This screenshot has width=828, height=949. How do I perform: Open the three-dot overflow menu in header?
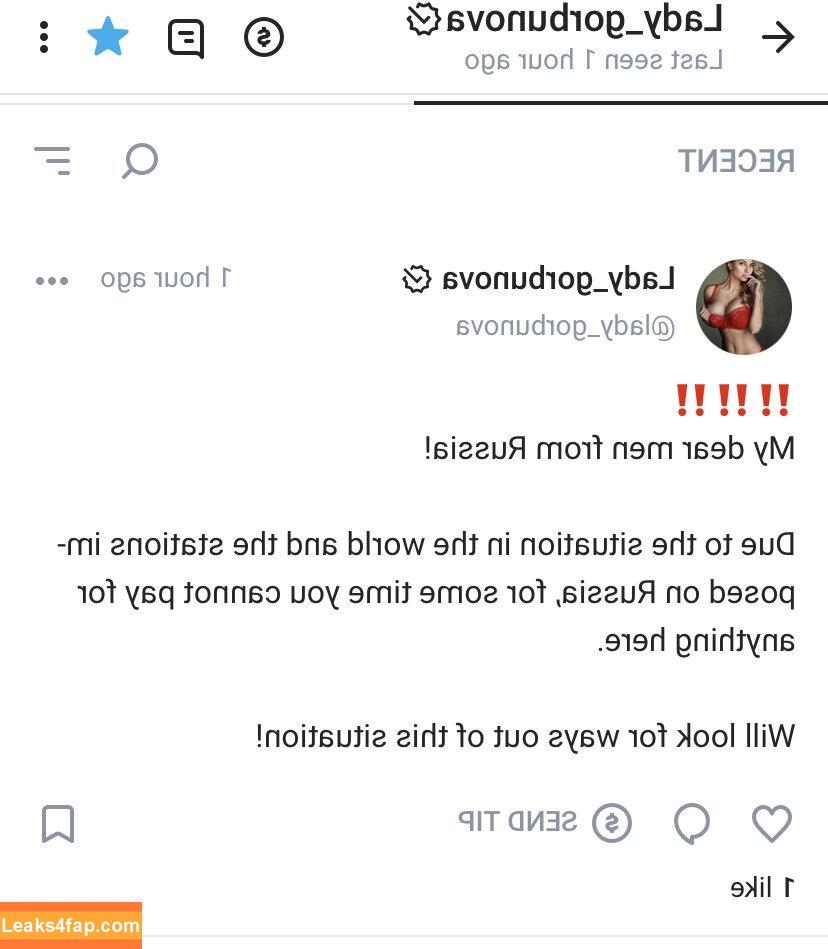[x=43, y=38]
